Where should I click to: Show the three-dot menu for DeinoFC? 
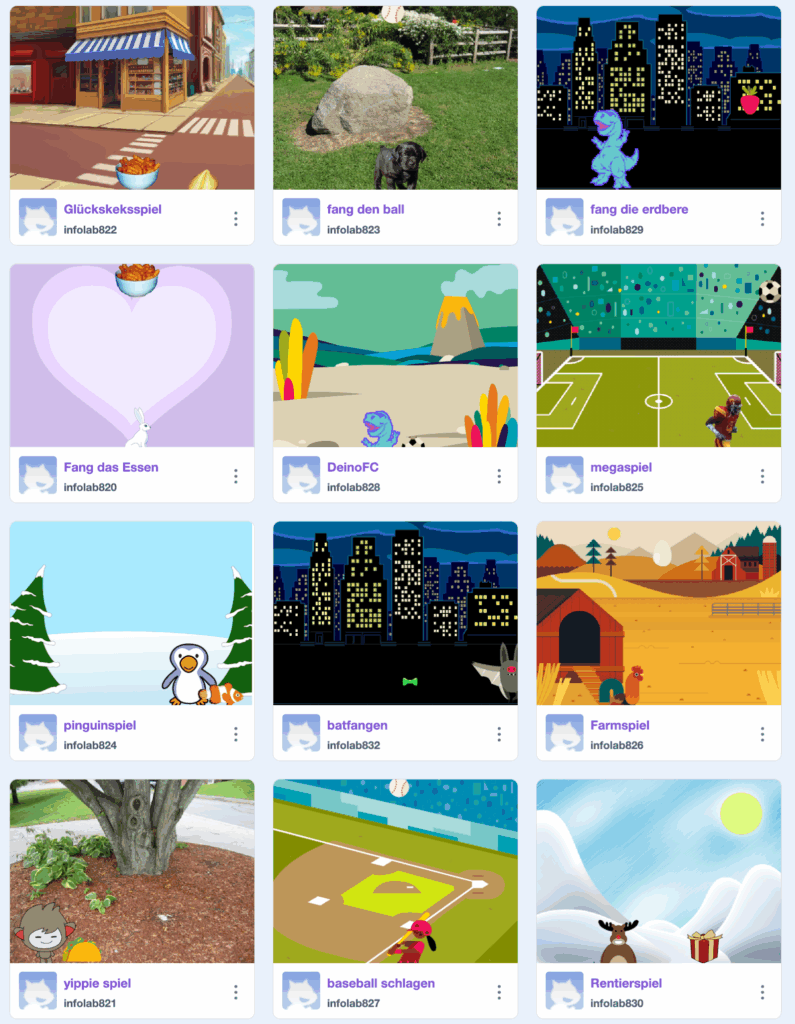pyautogui.click(x=499, y=476)
